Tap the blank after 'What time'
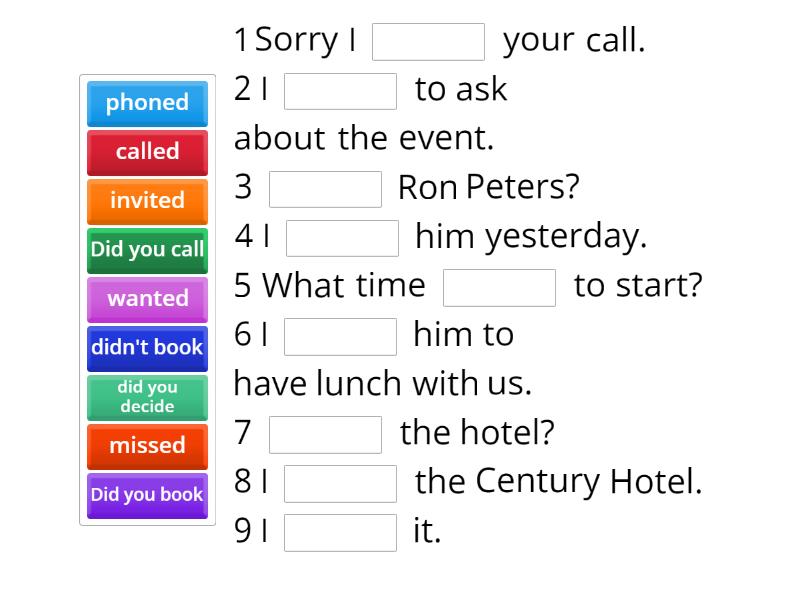 coord(499,287)
